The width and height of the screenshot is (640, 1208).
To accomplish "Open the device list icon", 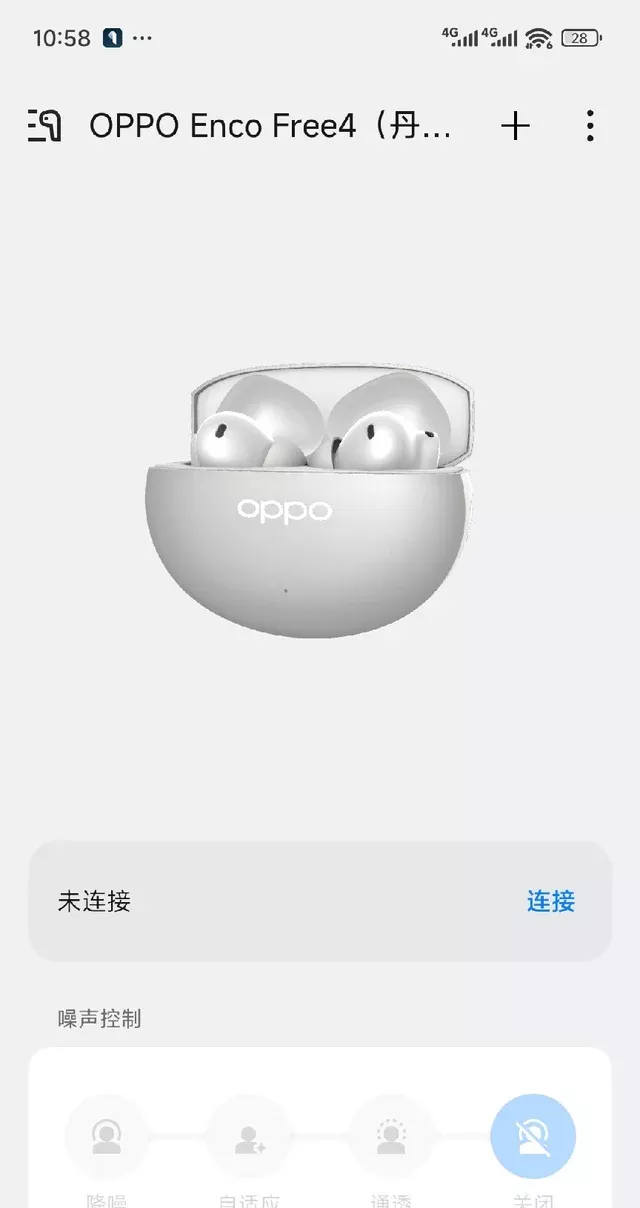I will tap(45, 126).
